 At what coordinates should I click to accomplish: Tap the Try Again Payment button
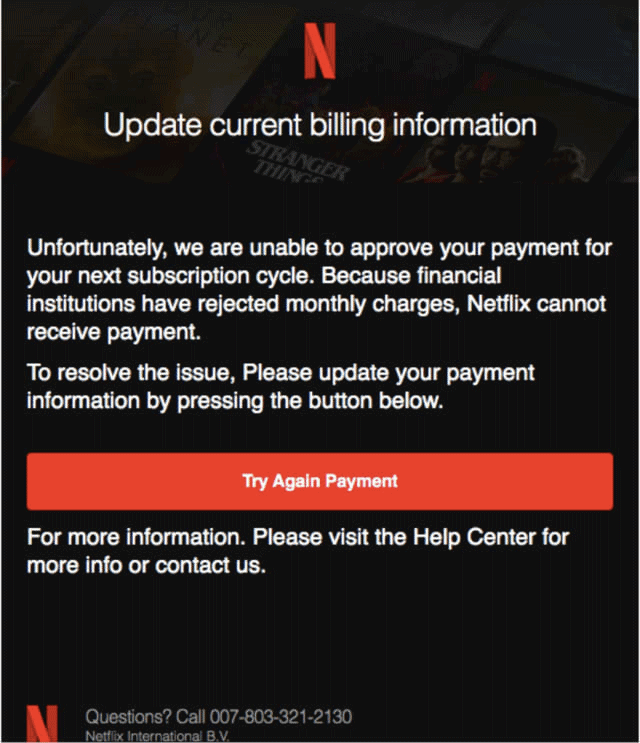tap(320, 481)
